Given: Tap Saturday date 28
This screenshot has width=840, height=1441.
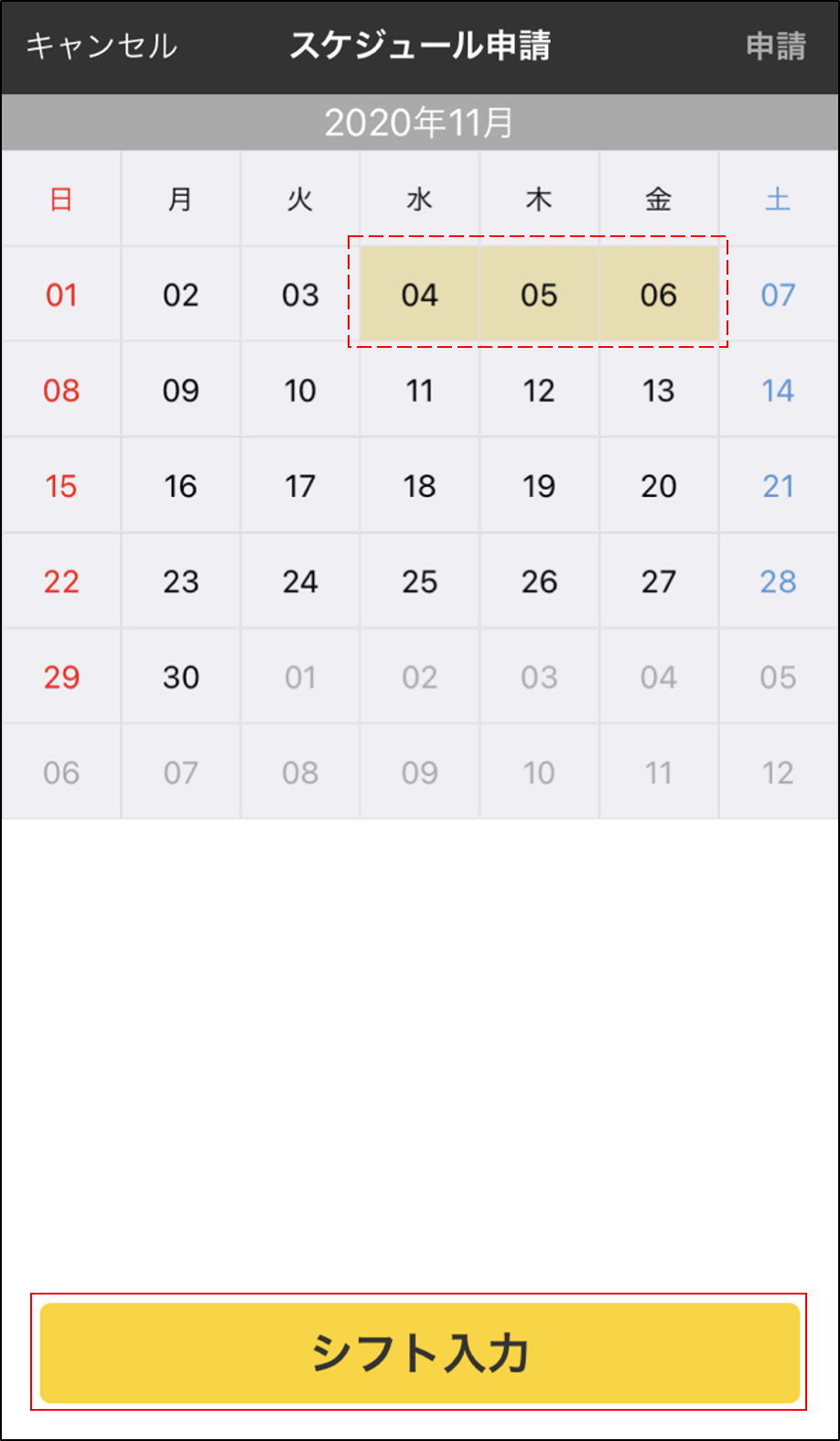Looking at the screenshot, I should pyautogui.click(x=779, y=580).
